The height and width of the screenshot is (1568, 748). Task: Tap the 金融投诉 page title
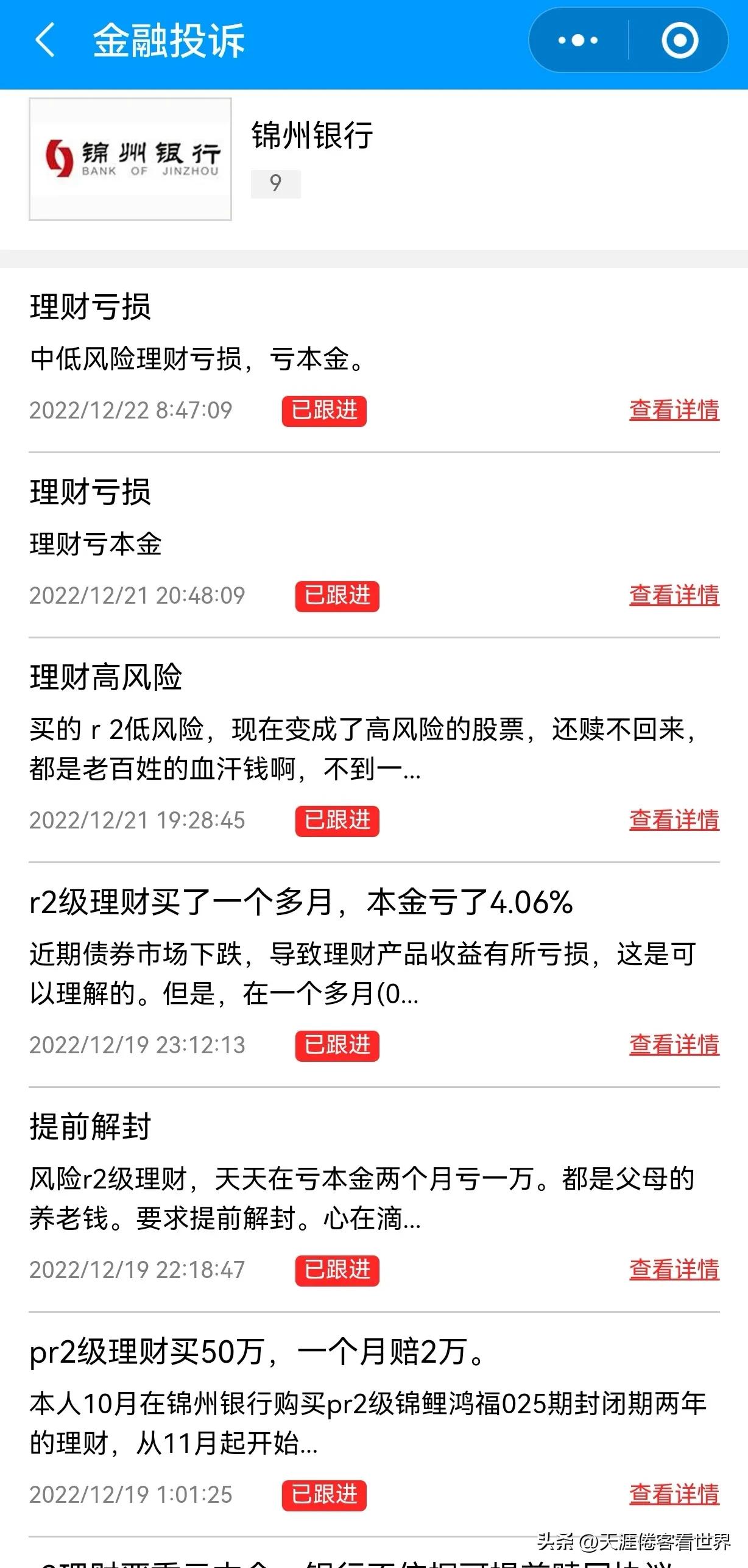pyautogui.click(x=168, y=40)
